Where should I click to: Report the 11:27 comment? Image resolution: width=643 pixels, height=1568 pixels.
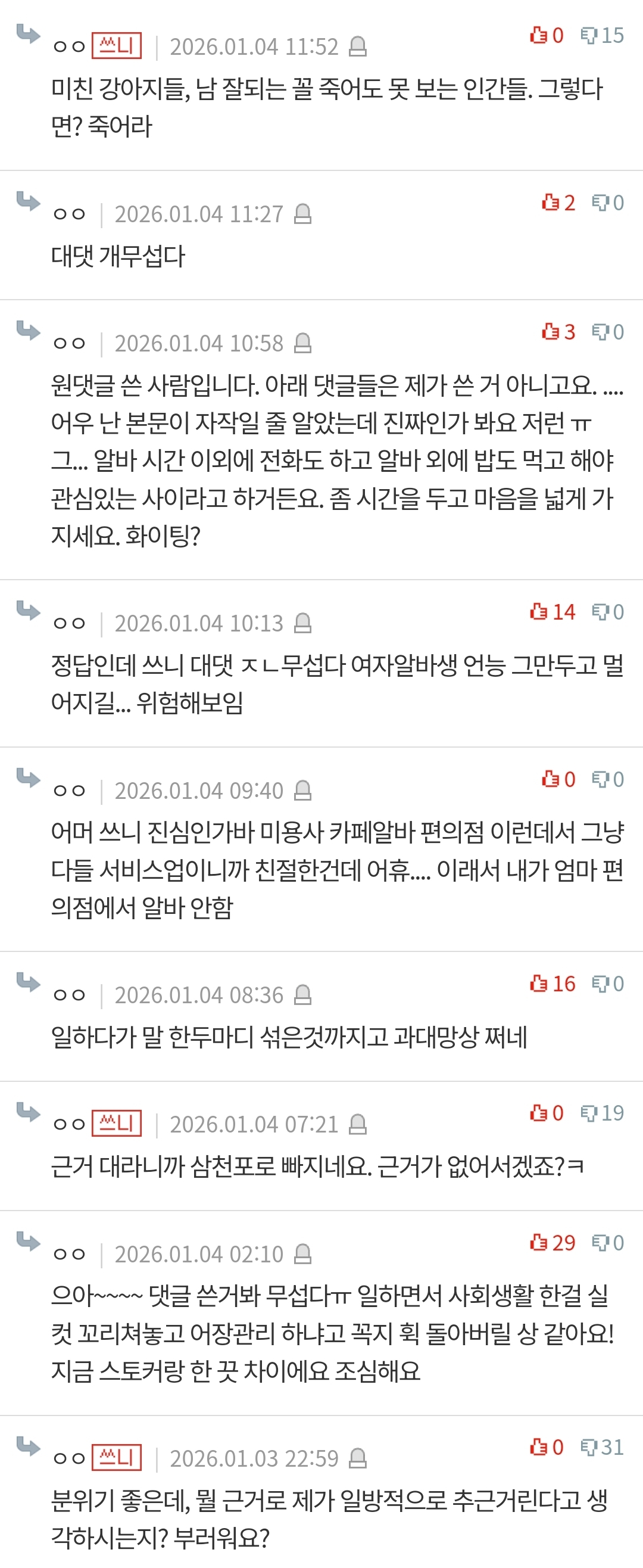click(x=302, y=214)
